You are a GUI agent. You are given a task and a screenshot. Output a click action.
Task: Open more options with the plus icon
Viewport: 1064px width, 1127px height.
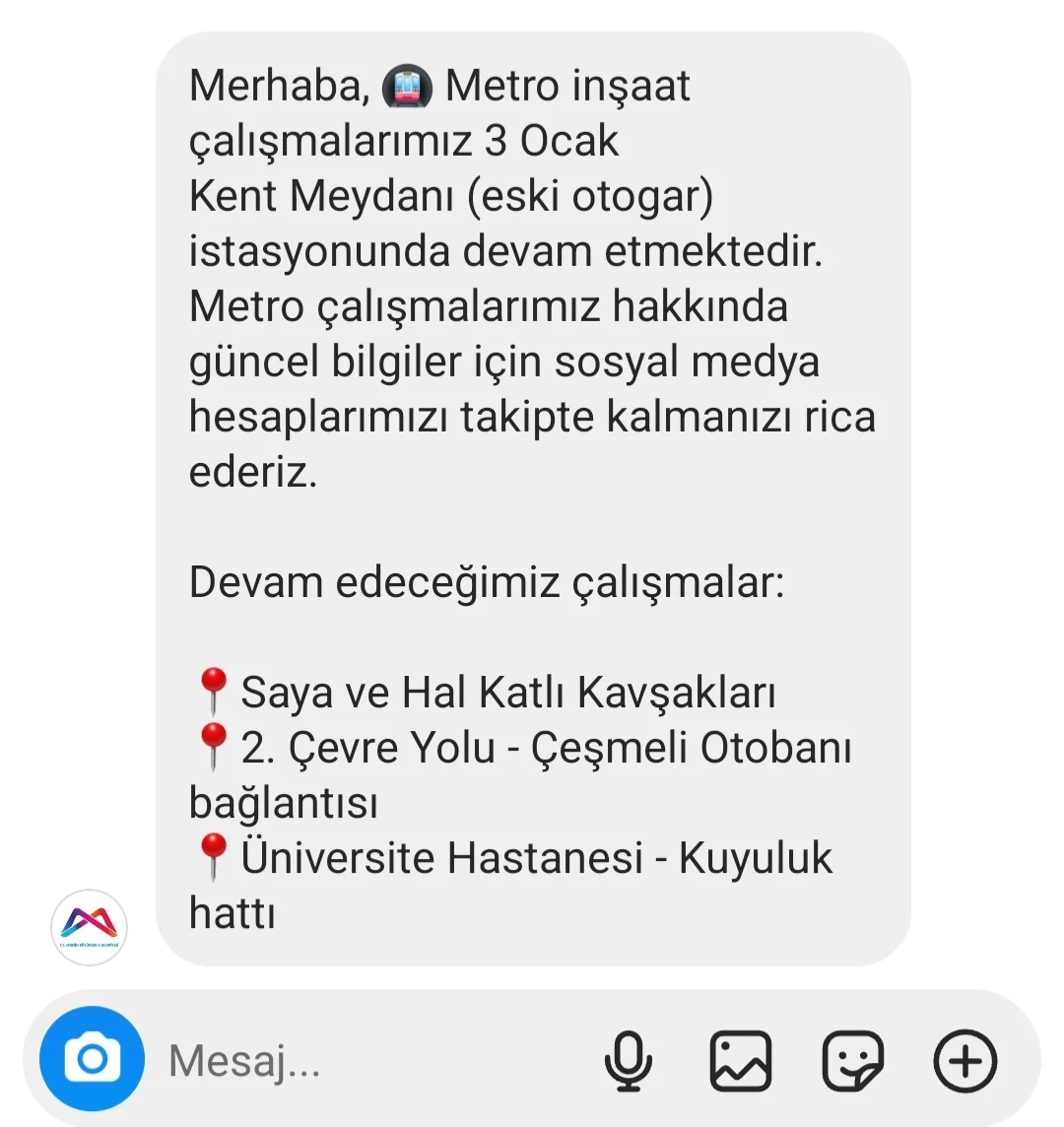(x=964, y=1061)
